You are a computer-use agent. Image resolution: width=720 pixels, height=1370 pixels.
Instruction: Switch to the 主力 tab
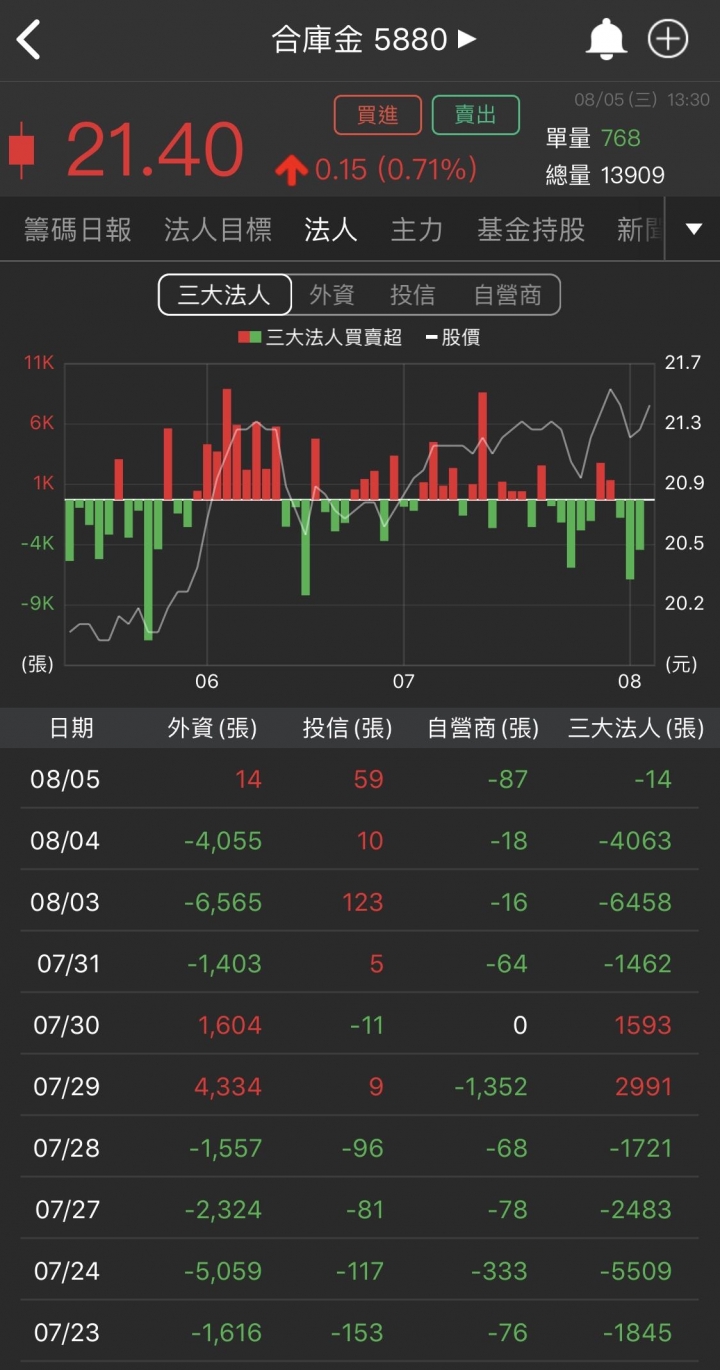pyautogui.click(x=416, y=230)
